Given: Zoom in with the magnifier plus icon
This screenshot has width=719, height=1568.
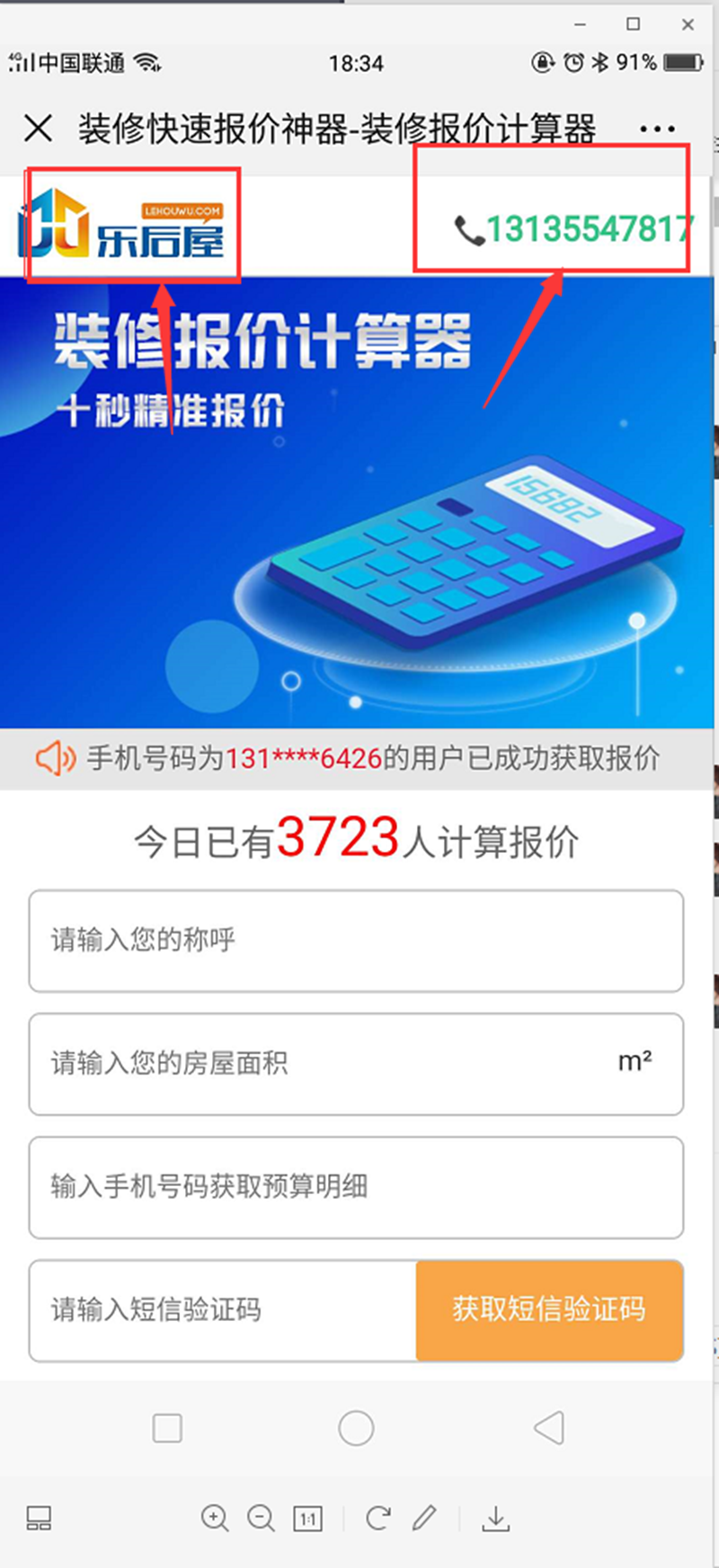Looking at the screenshot, I should (214, 1519).
